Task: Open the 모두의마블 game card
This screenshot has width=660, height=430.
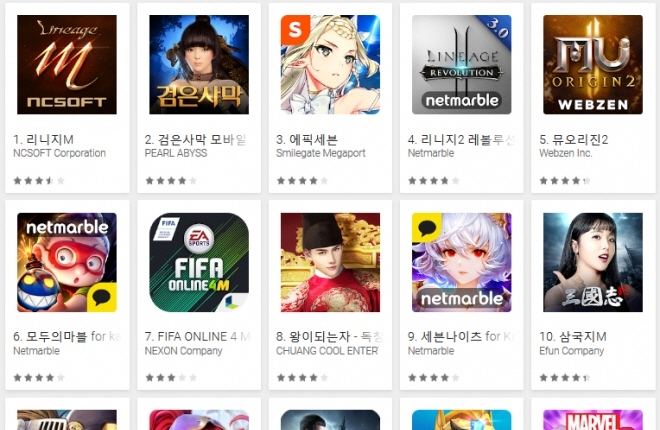Action: click(x=67, y=262)
